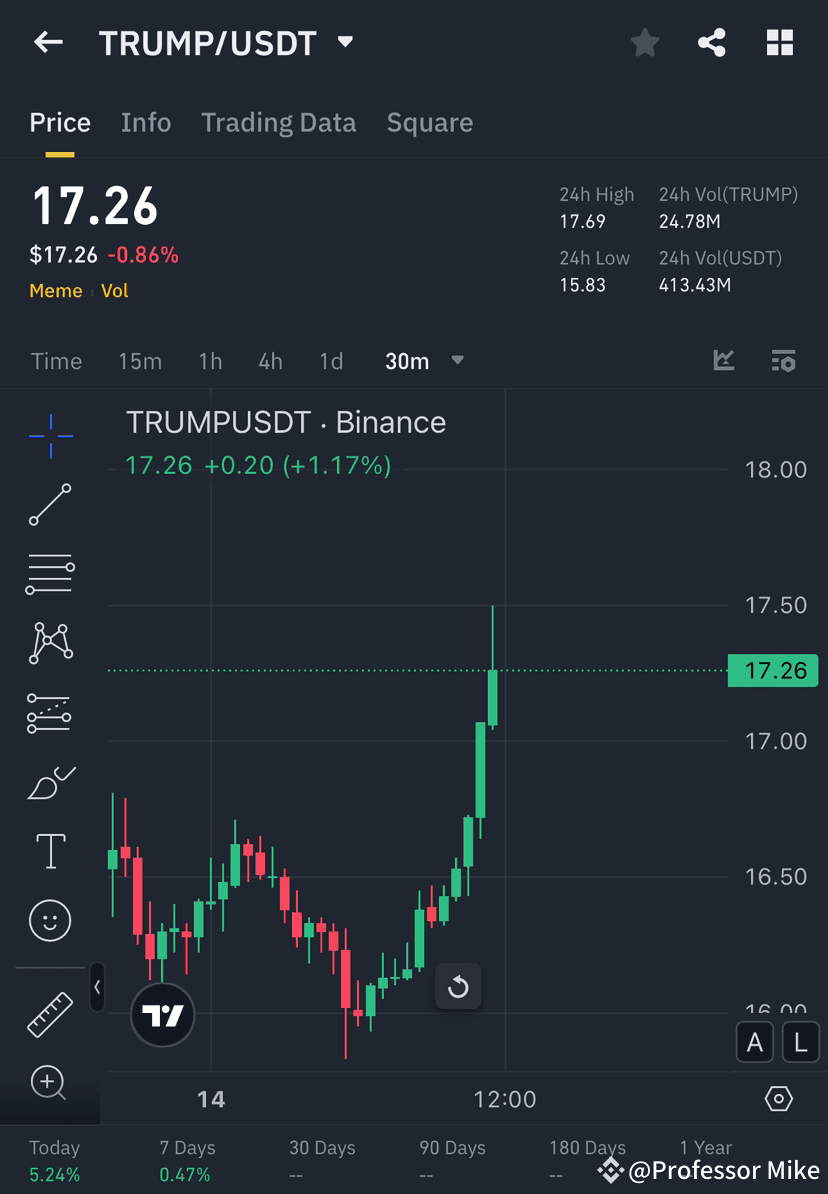Screen dimensions: 828x1194
Task: Open the chart settings icon beside indicators
Action: (x=783, y=361)
